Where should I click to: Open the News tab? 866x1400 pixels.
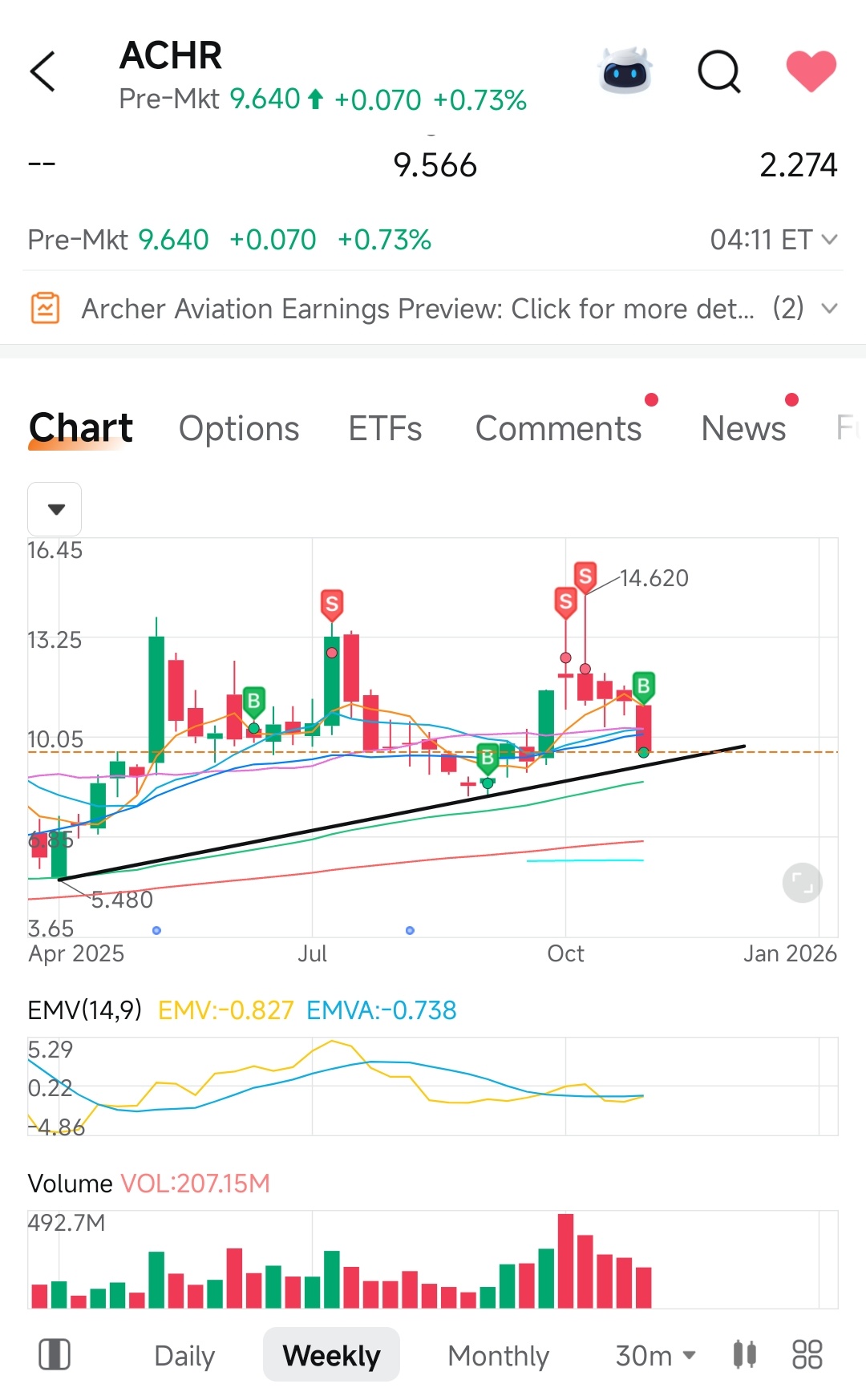click(743, 428)
